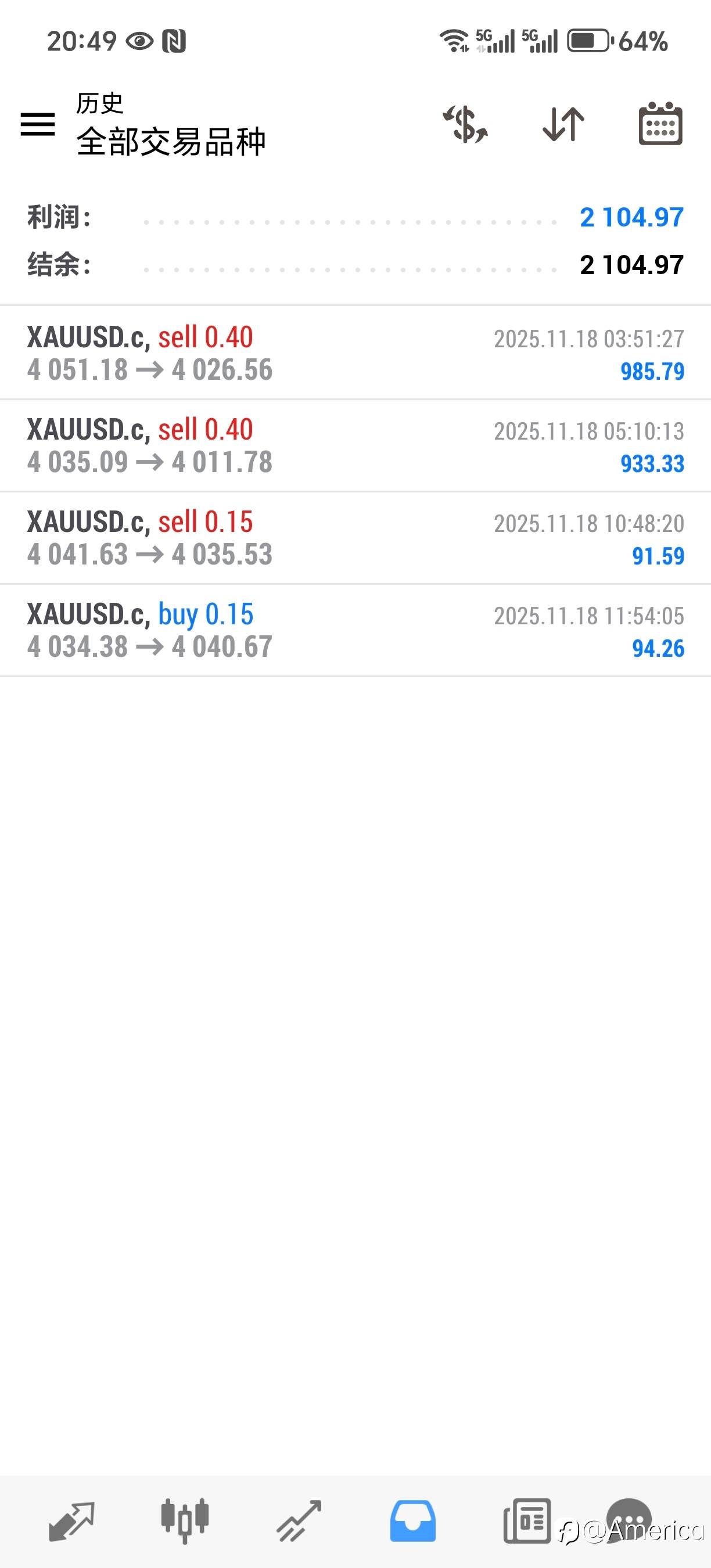
Task: Switch to the Trade tab with rising line
Action: 299,1522
